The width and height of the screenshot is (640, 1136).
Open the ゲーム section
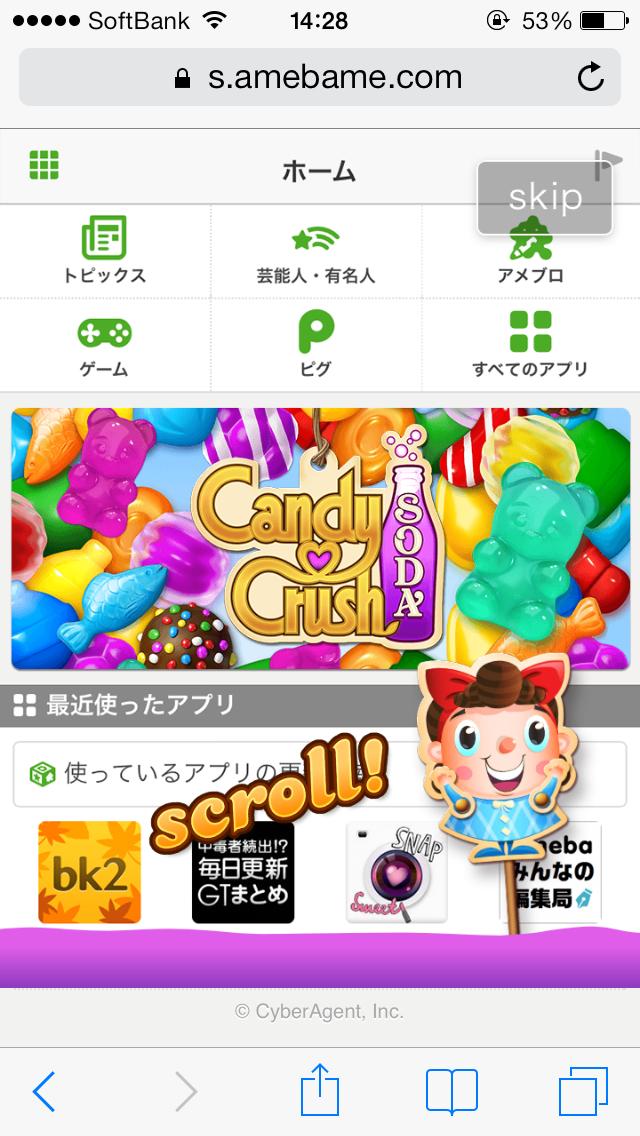[x=104, y=344]
